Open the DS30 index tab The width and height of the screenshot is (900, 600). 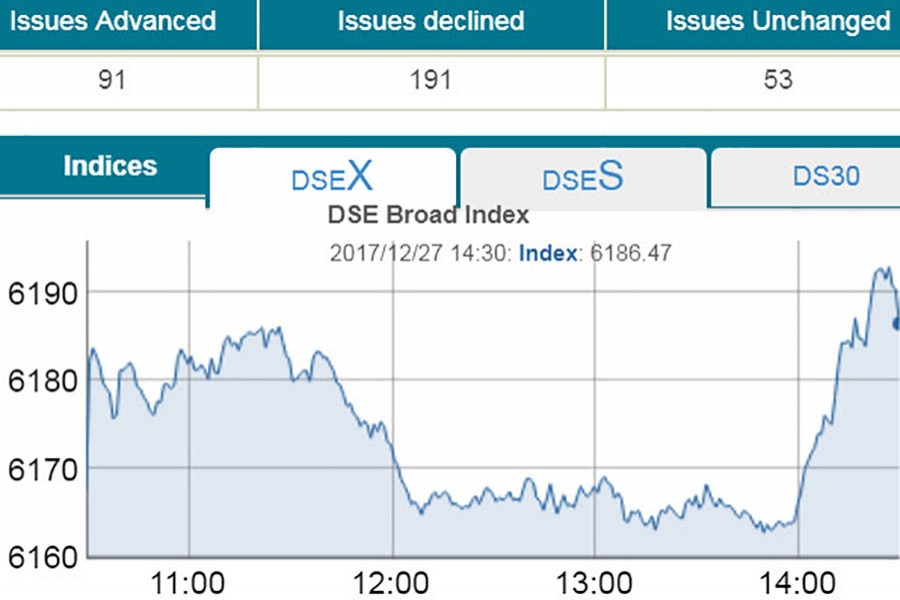coord(825,177)
